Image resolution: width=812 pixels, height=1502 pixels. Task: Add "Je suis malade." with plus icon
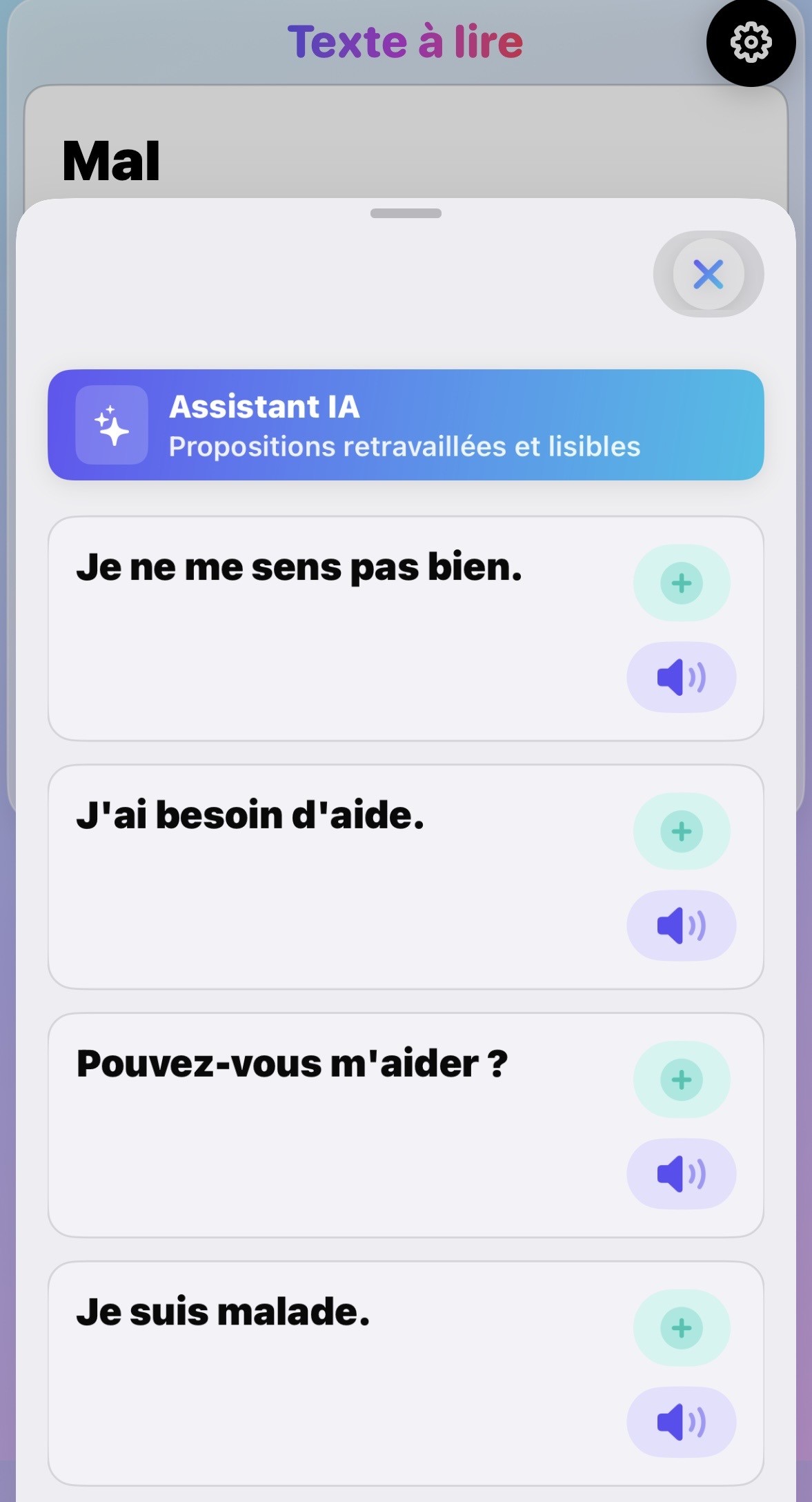pyautogui.click(x=682, y=1327)
